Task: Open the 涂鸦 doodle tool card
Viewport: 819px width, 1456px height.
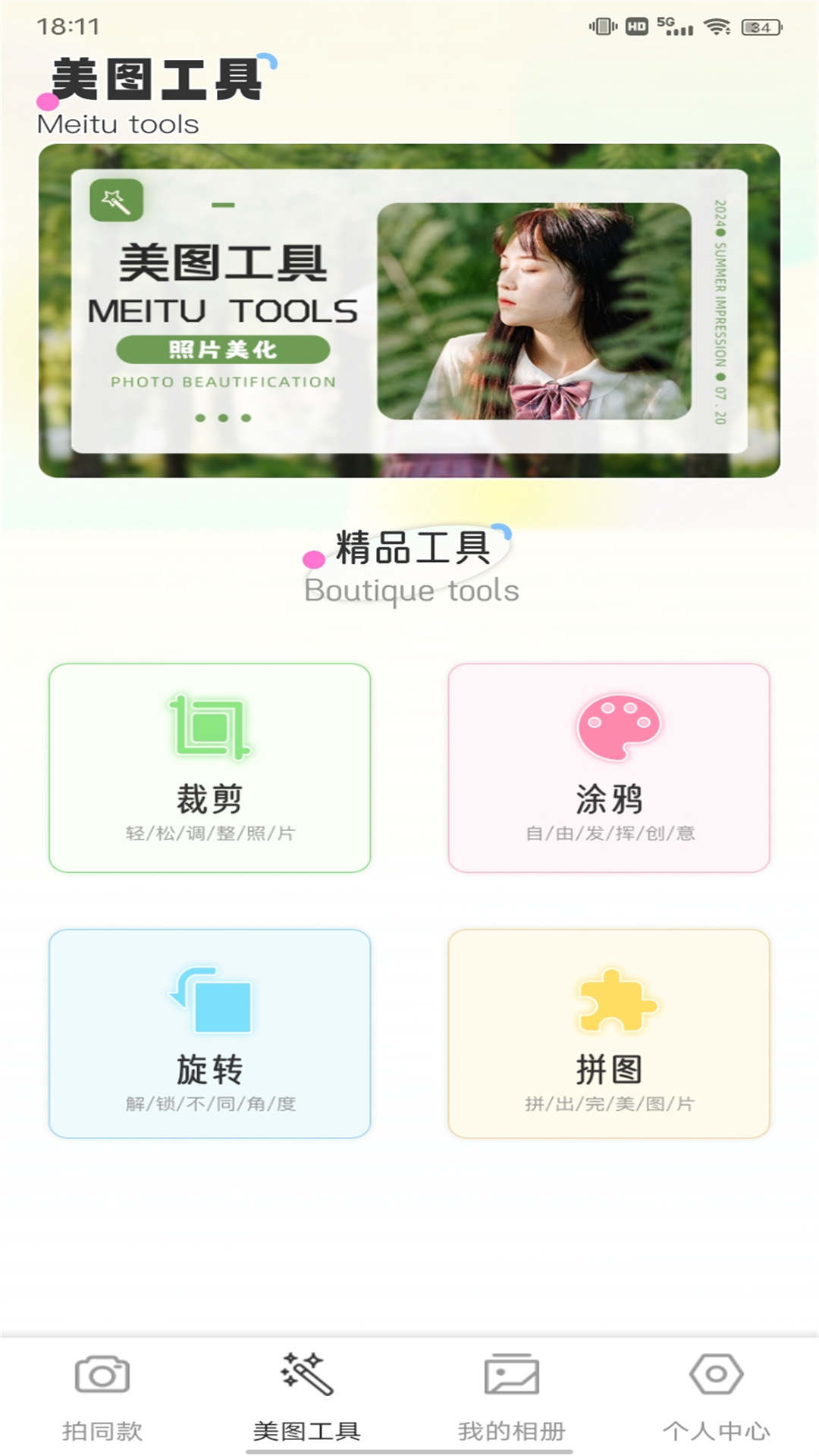Action: click(x=609, y=767)
